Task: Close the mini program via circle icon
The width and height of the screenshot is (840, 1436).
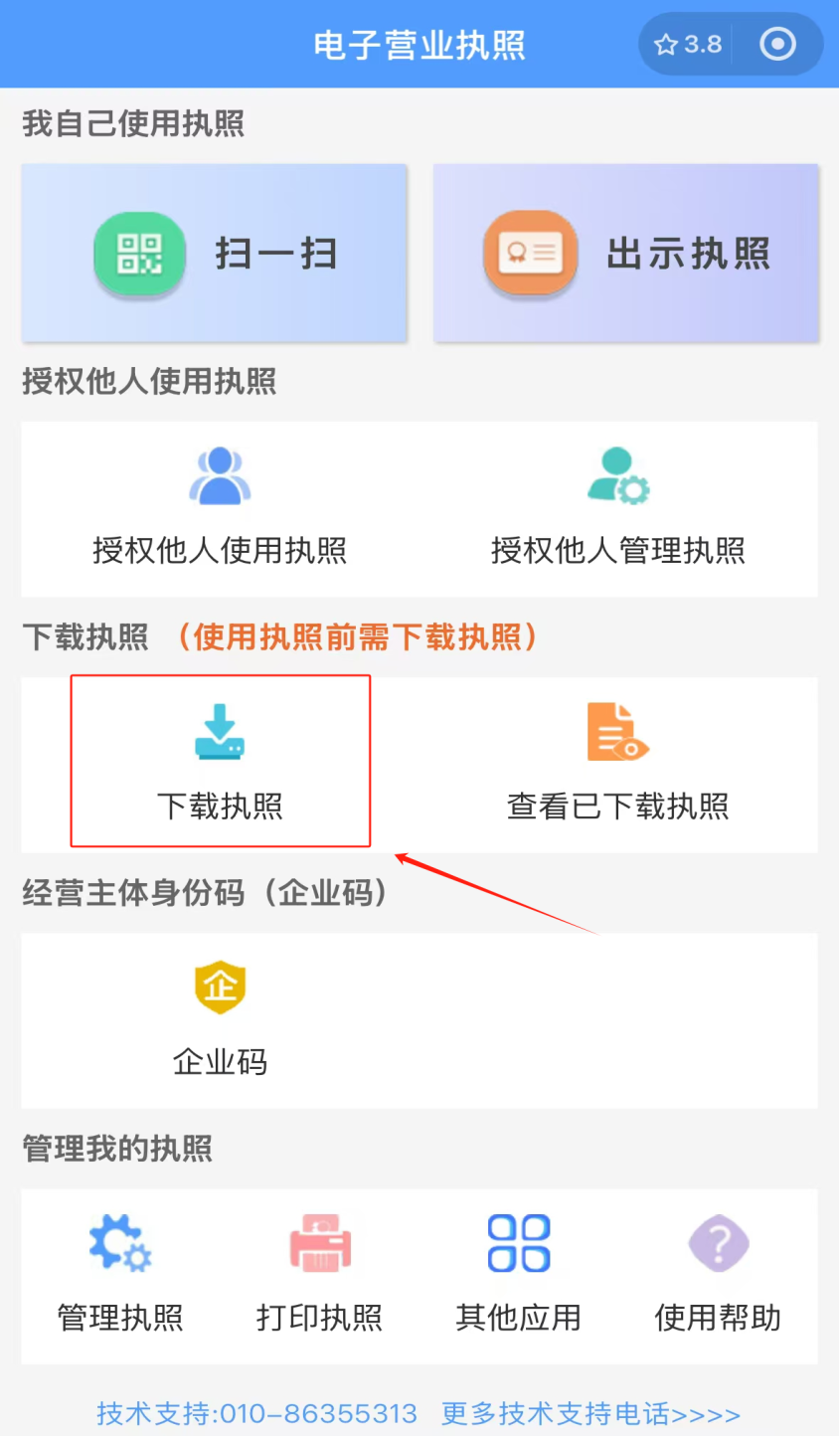Action: [x=777, y=45]
